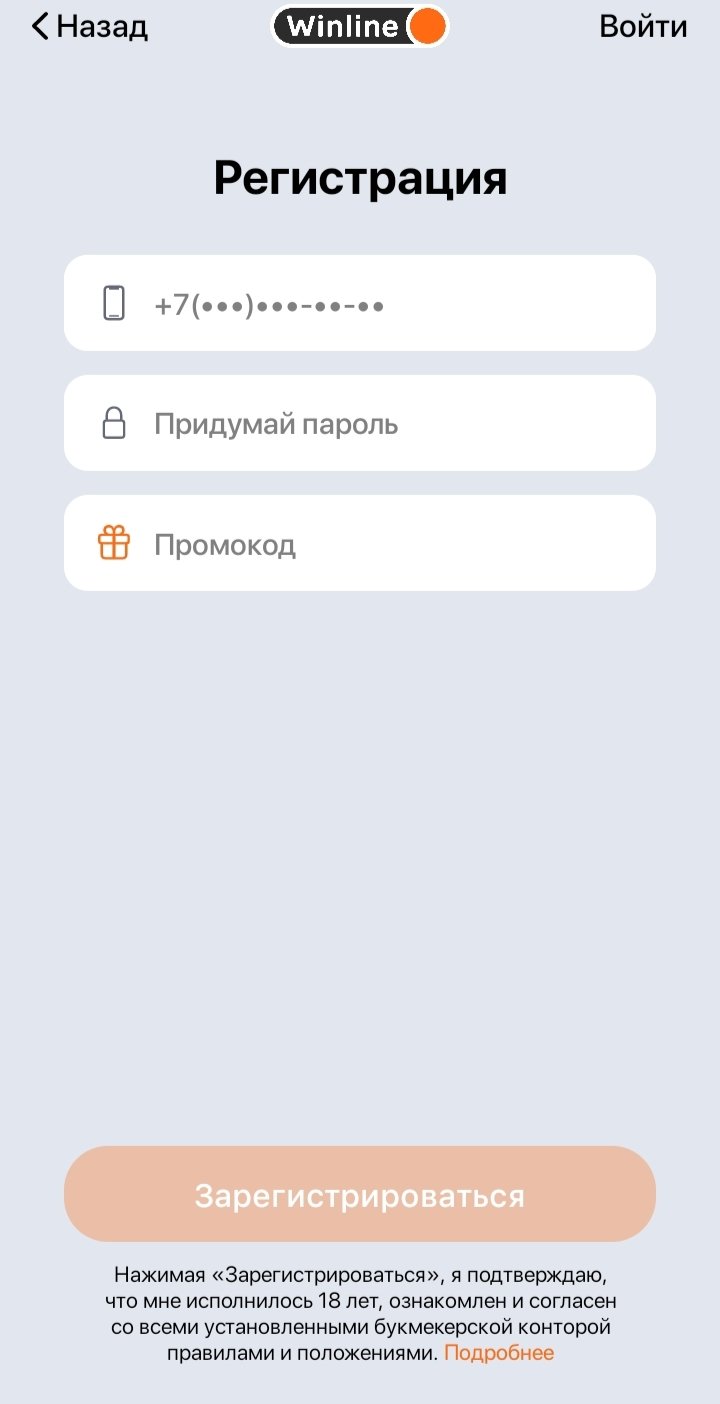
Task: Open the Войти login screen
Action: click(x=643, y=27)
